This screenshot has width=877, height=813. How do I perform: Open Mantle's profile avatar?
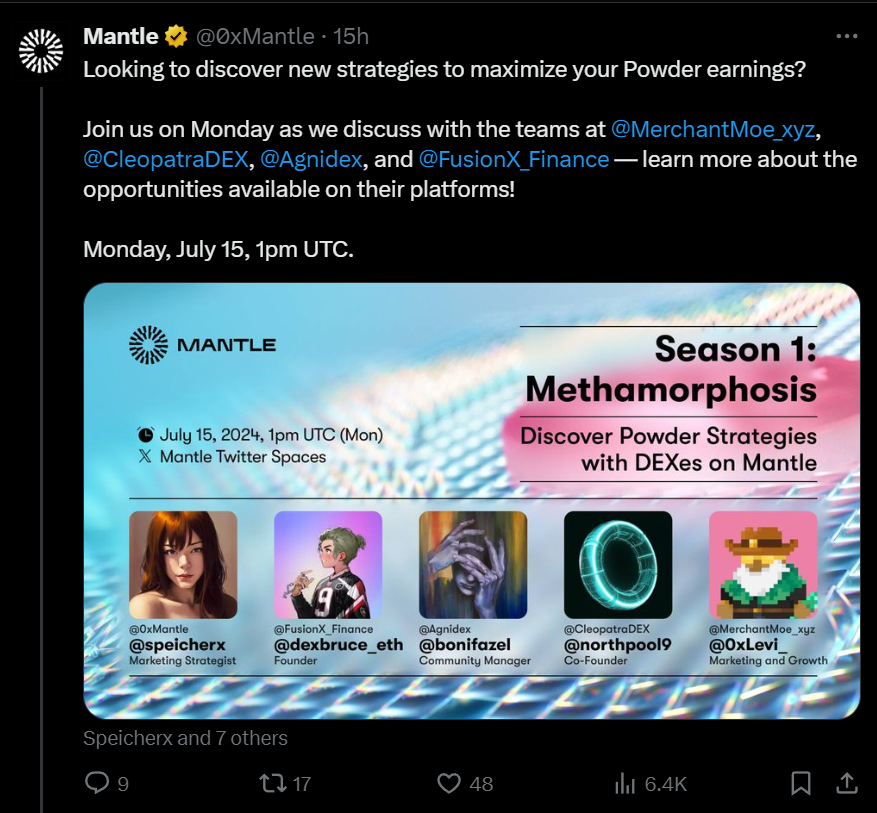point(41,50)
